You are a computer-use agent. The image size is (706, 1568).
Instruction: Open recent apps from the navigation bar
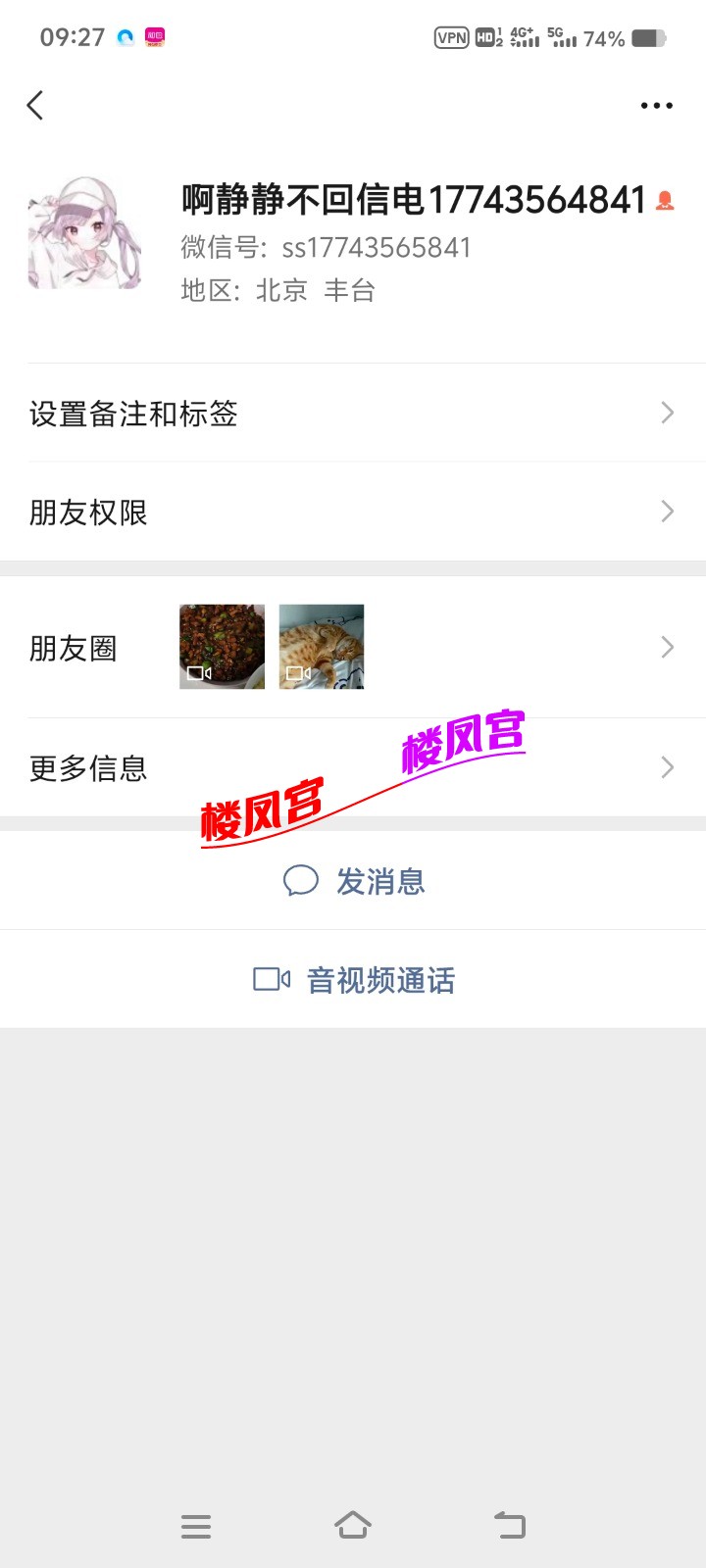[196, 1526]
